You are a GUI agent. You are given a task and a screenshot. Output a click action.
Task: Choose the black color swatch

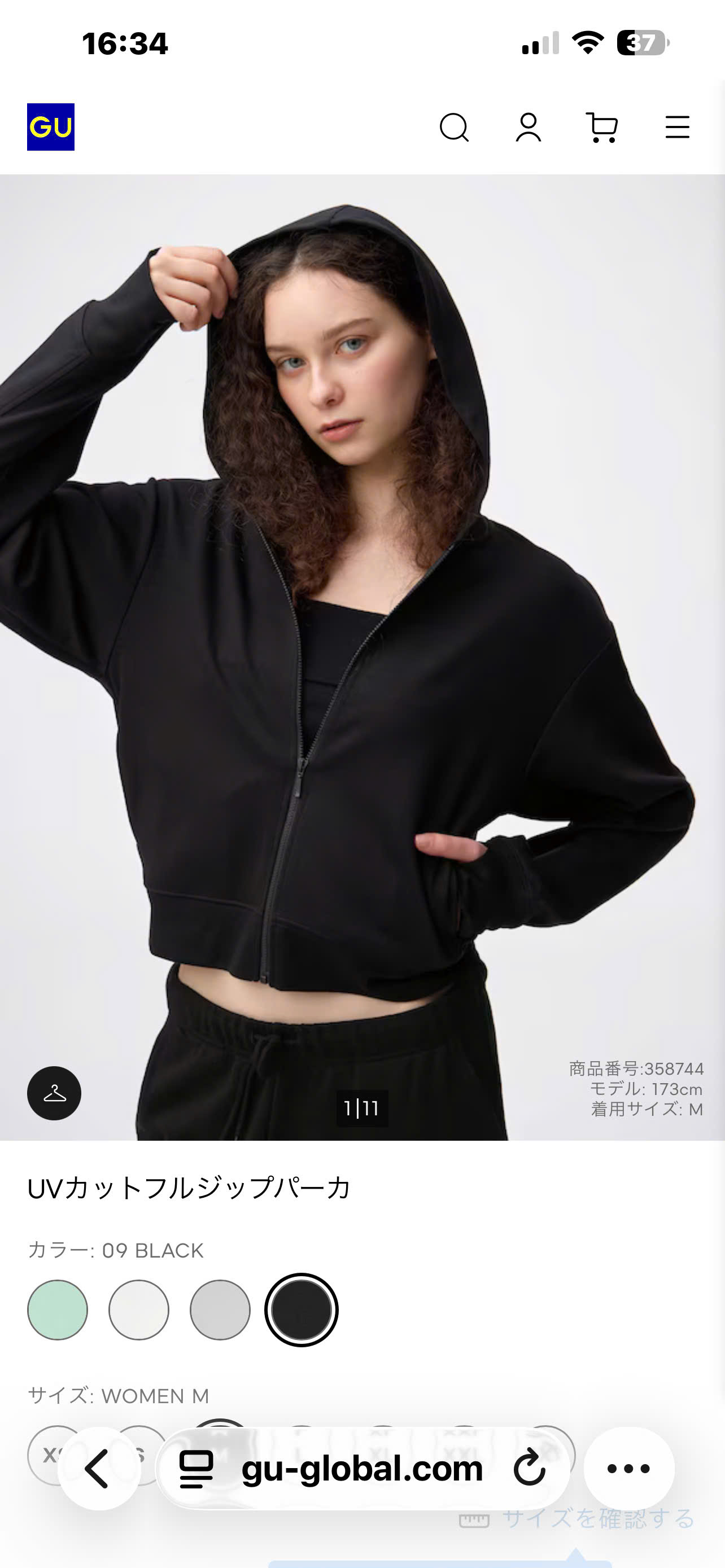coord(302,1309)
